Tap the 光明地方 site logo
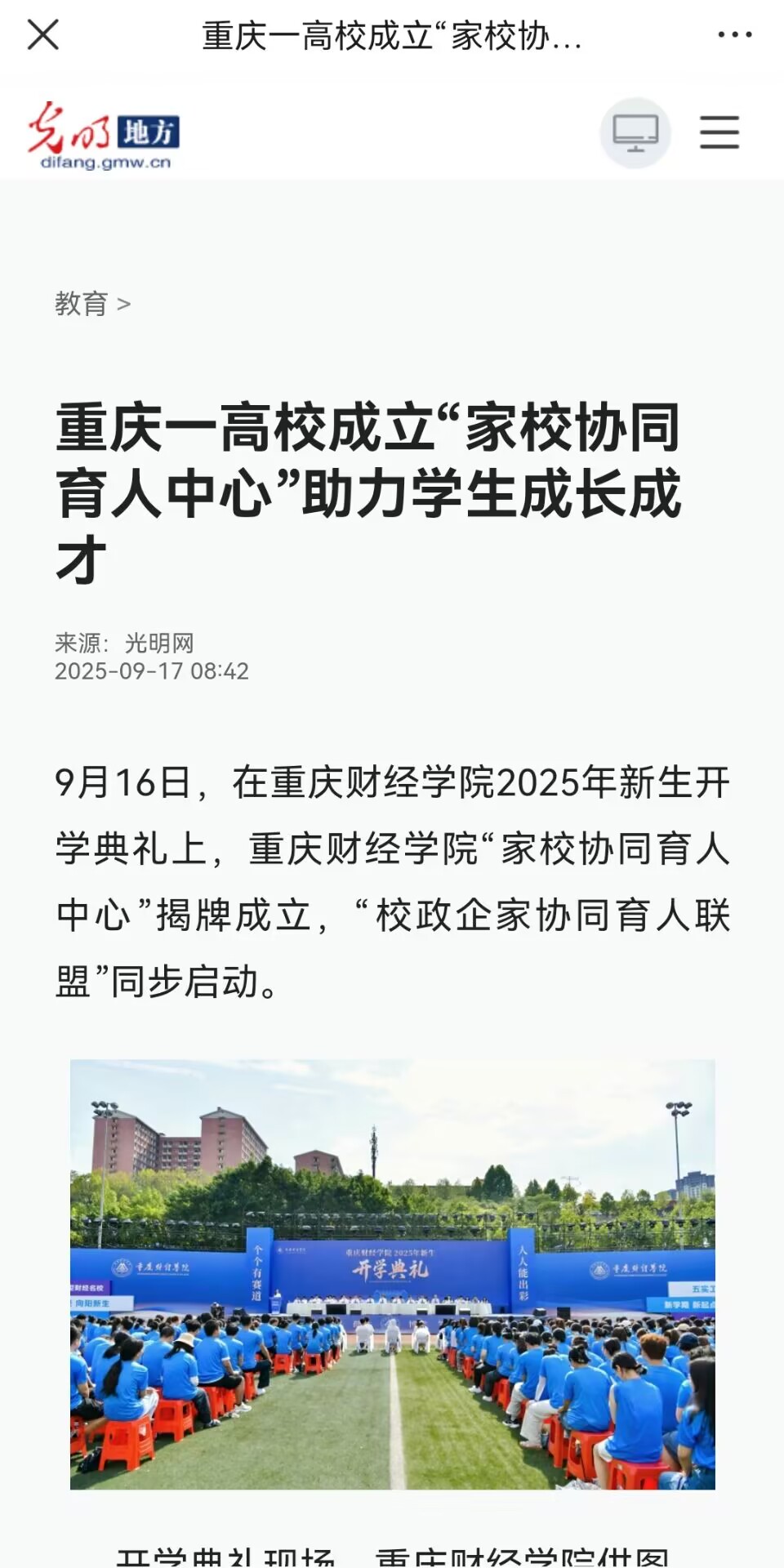The height and width of the screenshot is (1568, 784). [x=104, y=136]
